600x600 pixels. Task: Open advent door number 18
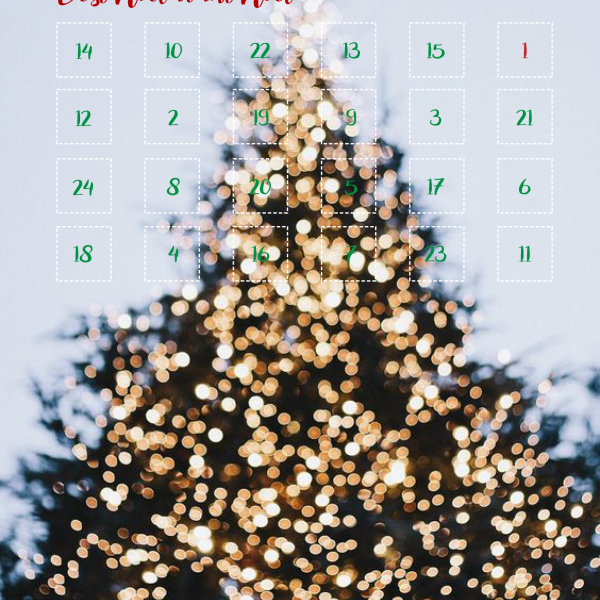click(84, 254)
